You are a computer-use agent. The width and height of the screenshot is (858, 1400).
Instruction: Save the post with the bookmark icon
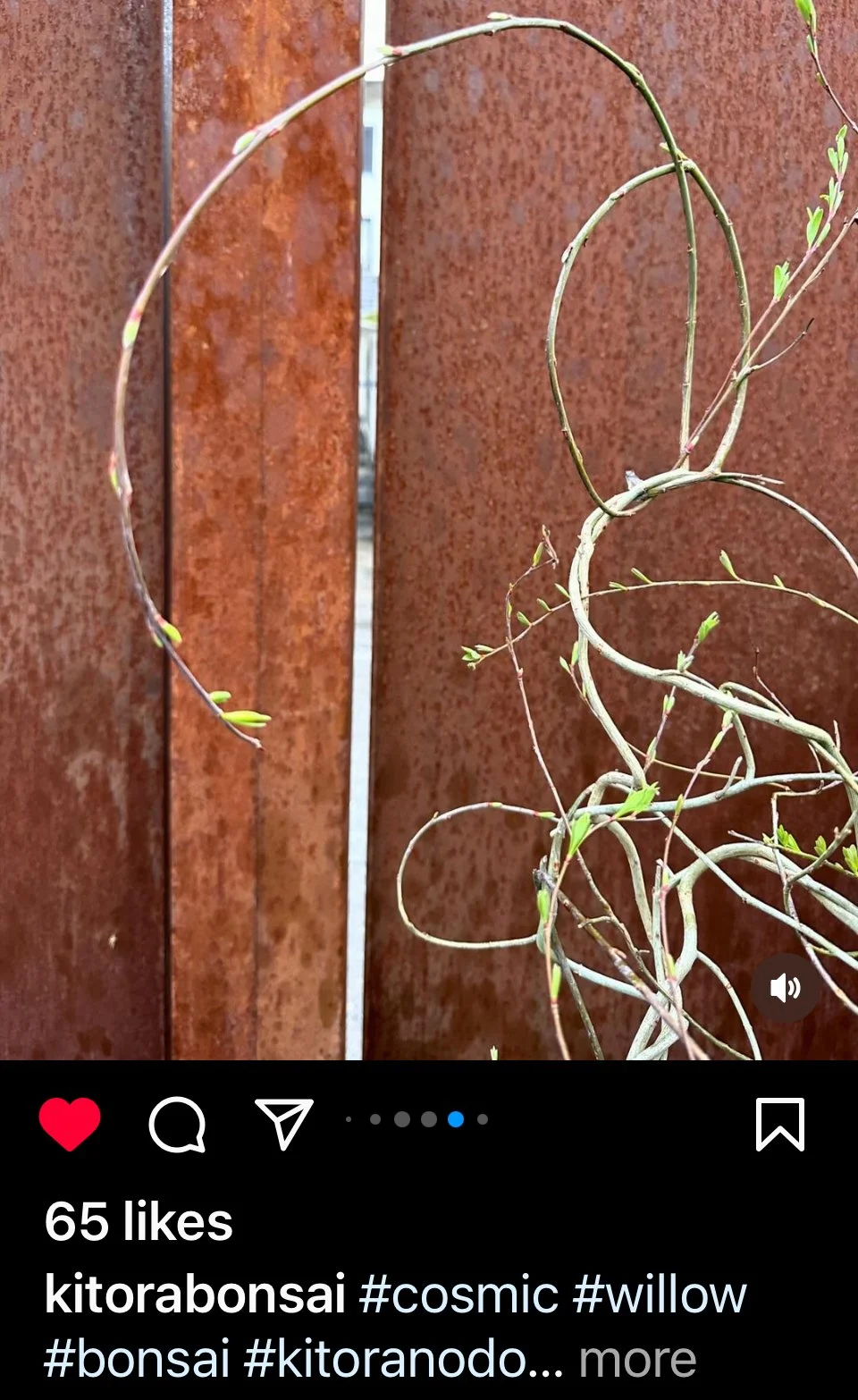(780, 1124)
